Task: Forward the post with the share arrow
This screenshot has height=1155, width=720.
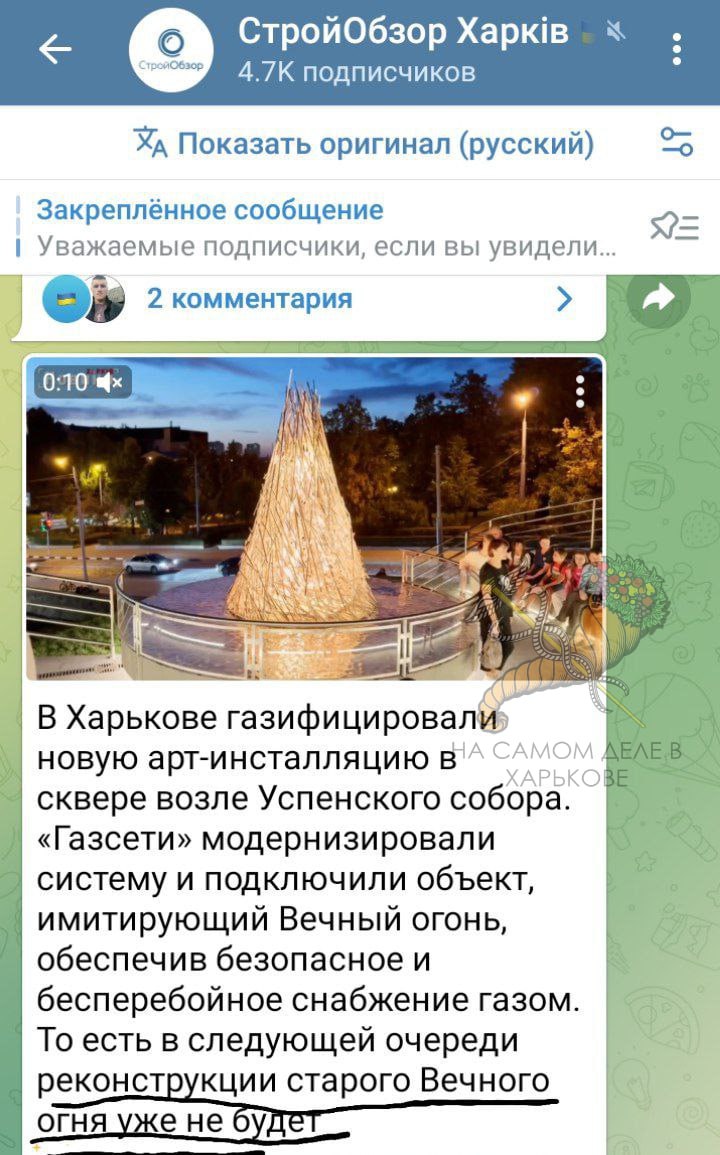Action: click(658, 298)
